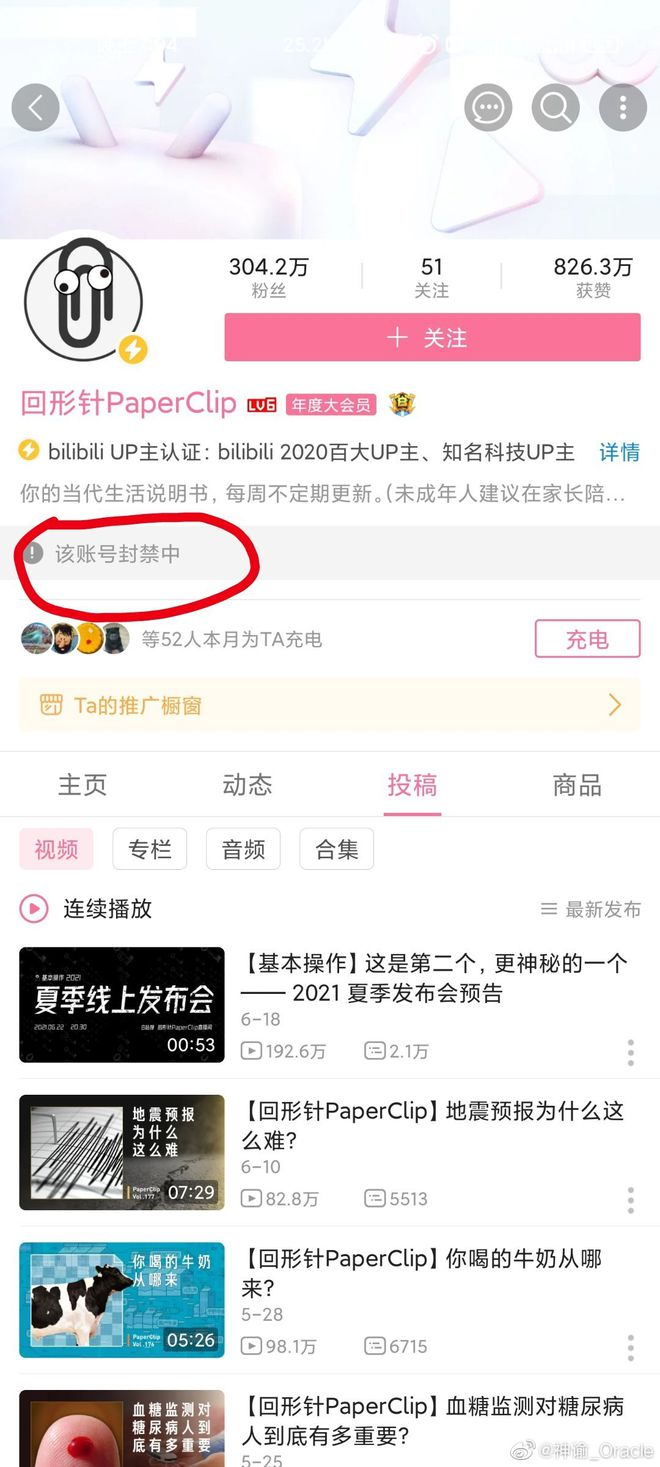
Task: Open search in this profile
Action: click(555, 107)
